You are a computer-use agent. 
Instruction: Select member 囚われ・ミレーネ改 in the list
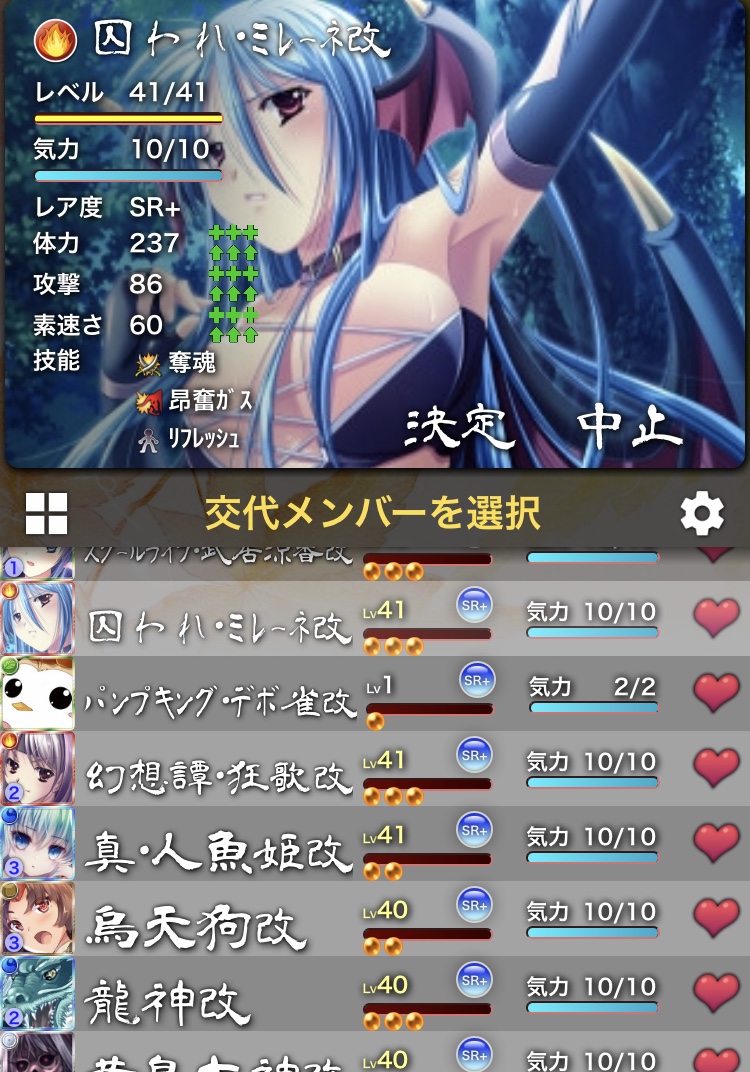coord(220,627)
